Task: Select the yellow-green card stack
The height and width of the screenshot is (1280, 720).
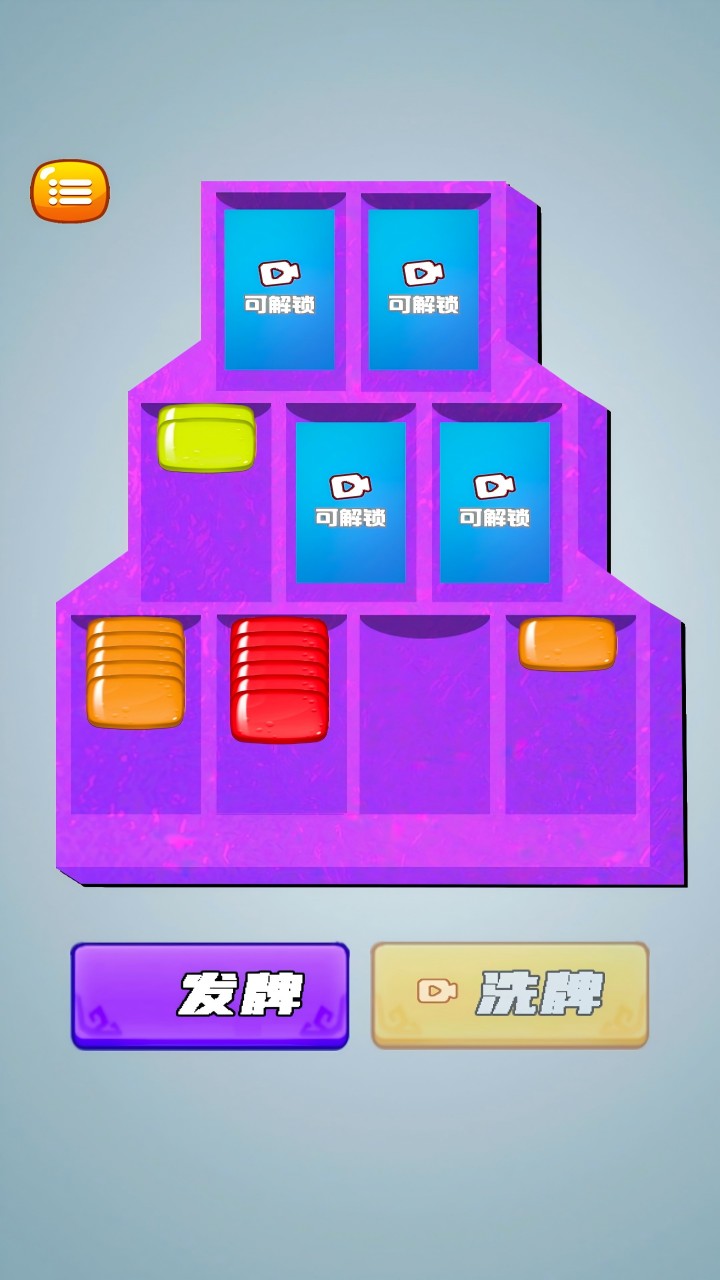Action: tap(206, 438)
